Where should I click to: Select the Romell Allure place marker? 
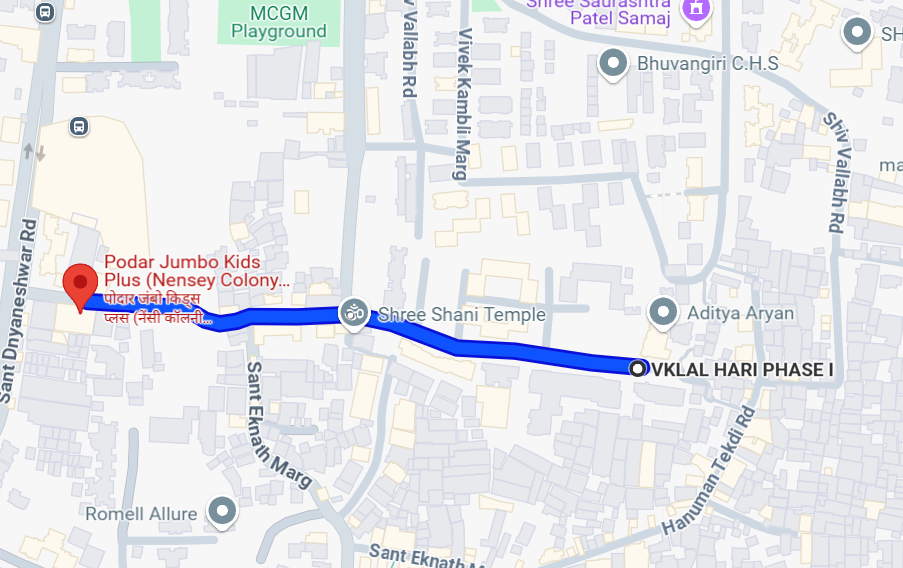(x=224, y=513)
